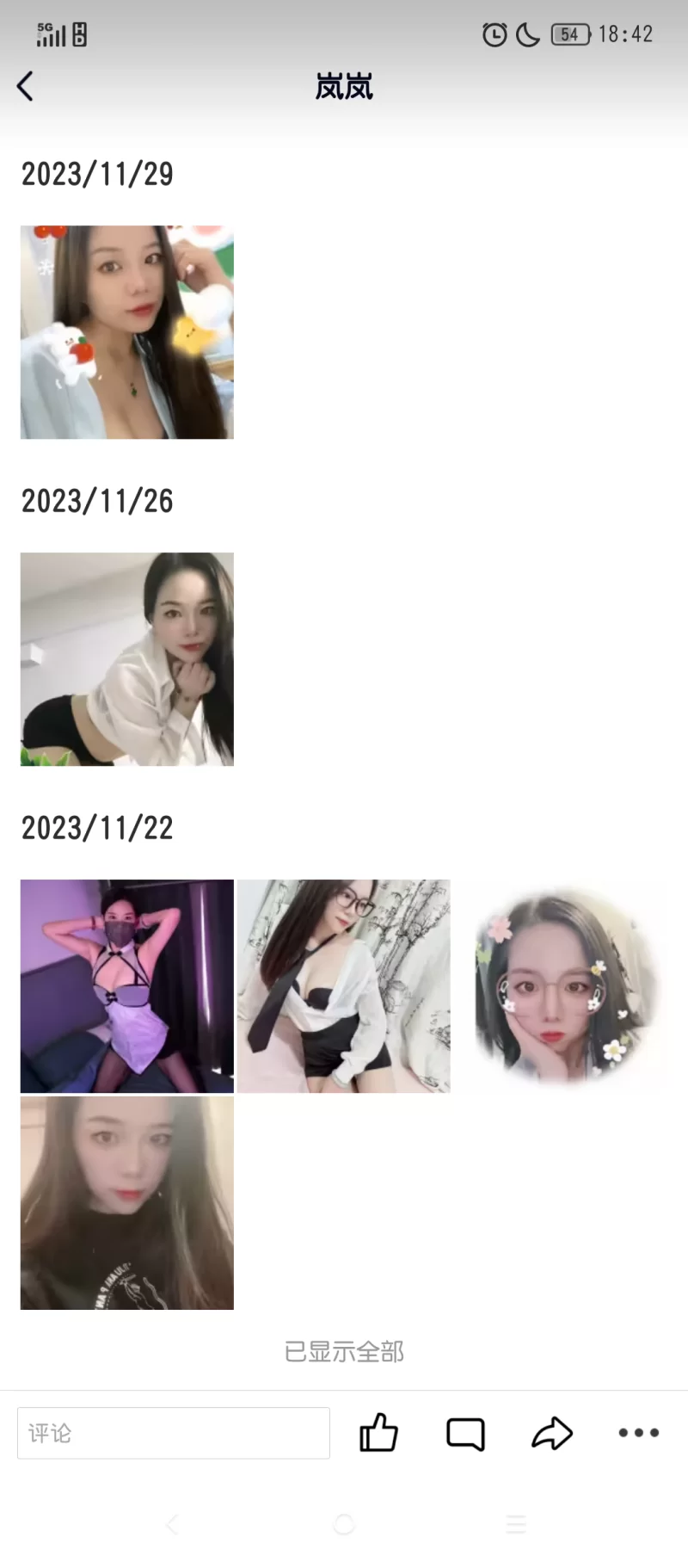688x1568 pixels.
Task: Open the purple-lit room photo from 2023/11/22
Action: point(127,986)
